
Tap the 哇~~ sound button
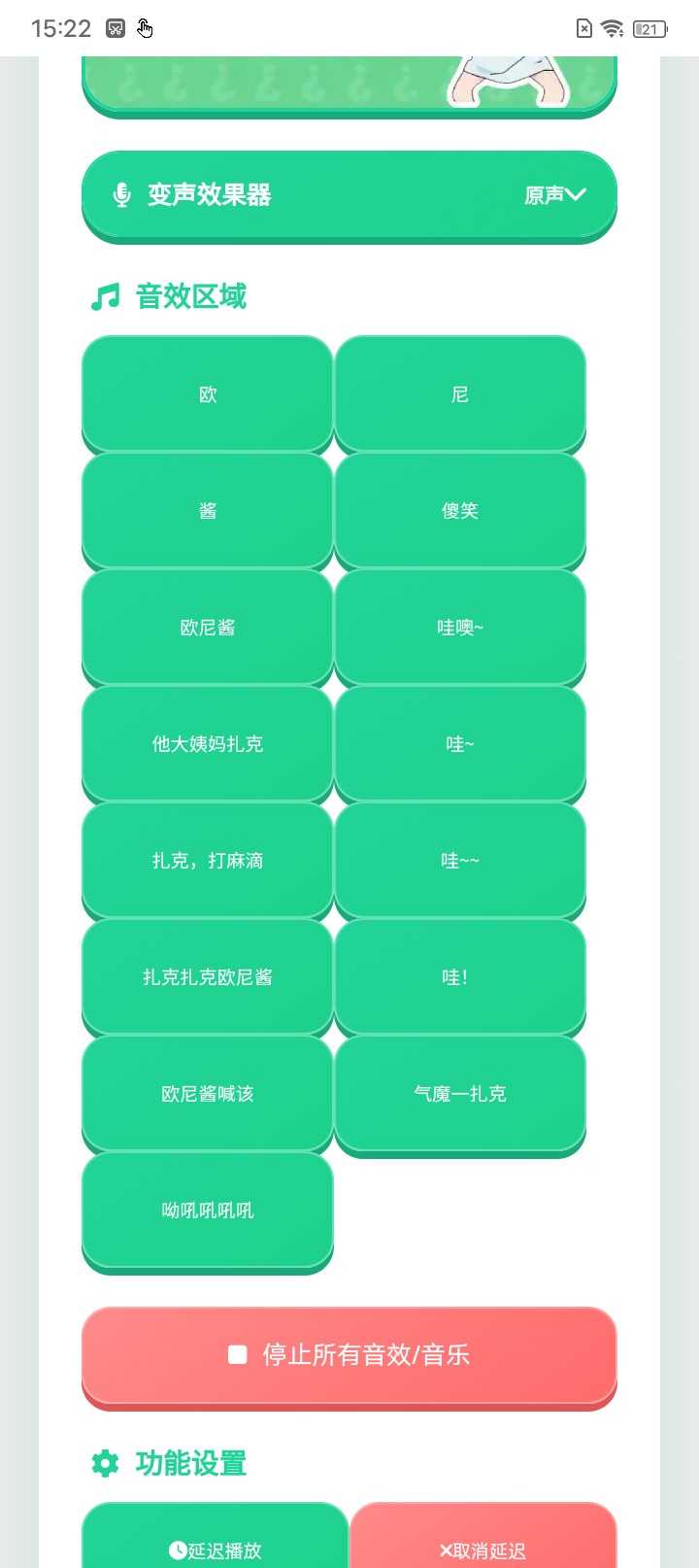[x=460, y=861]
